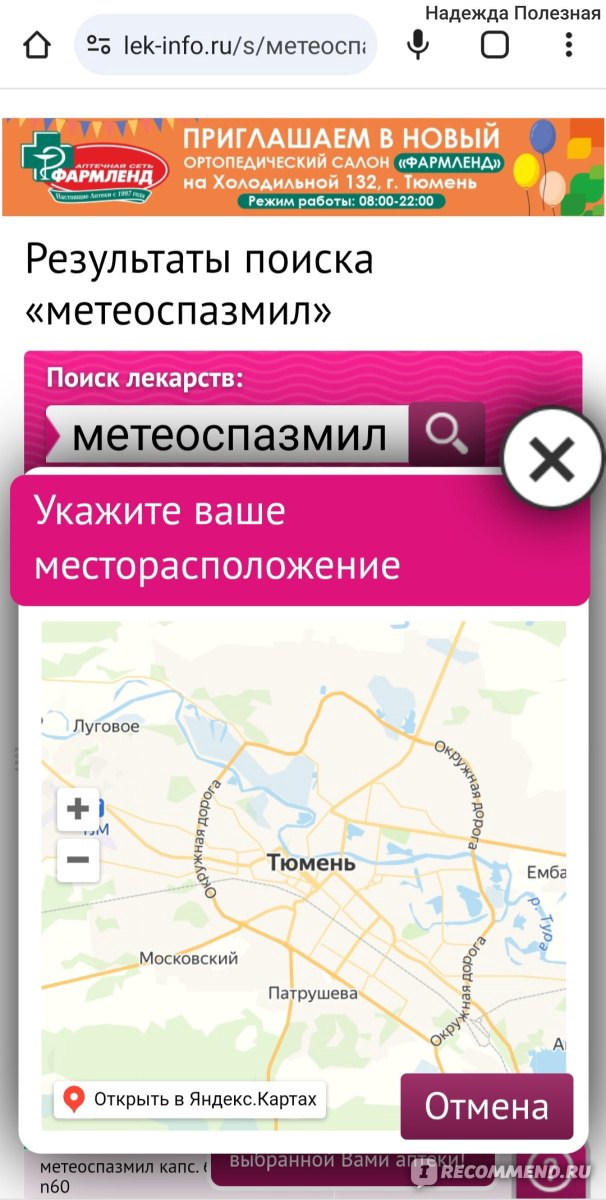Tap the lek-info.ru address bar
The width and height of the screenshot is (606, 1200).
tap(226, 45)
